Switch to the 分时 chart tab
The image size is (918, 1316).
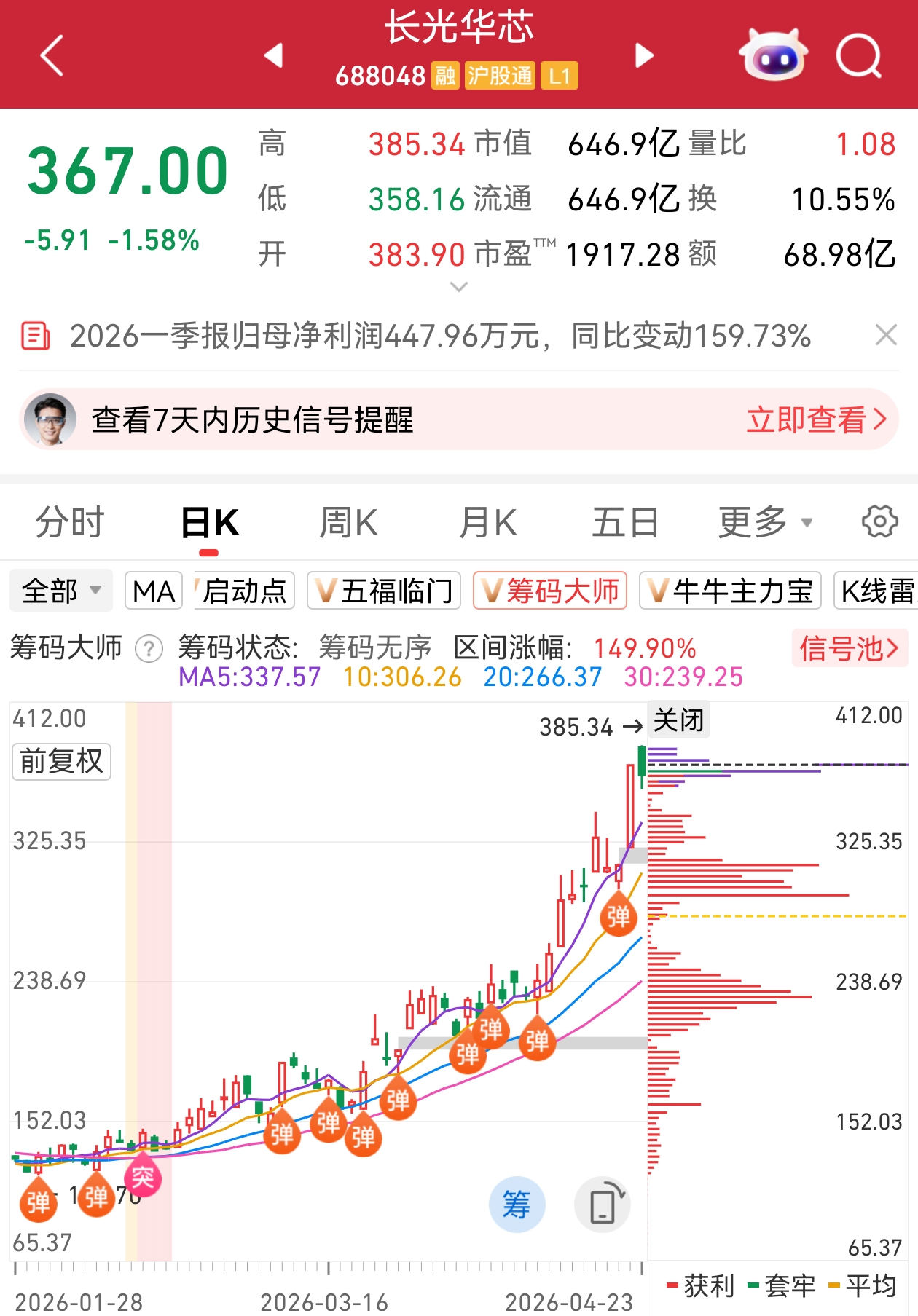[70, 522]
